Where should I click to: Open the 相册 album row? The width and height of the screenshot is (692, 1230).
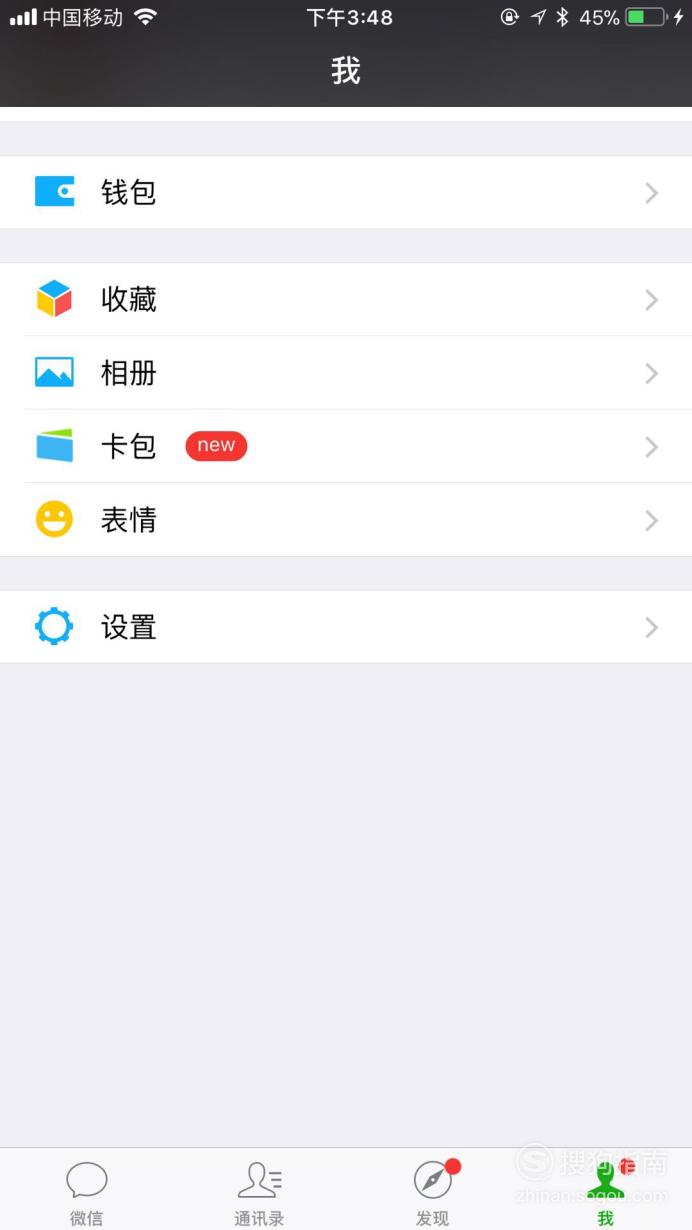(346, 373)
